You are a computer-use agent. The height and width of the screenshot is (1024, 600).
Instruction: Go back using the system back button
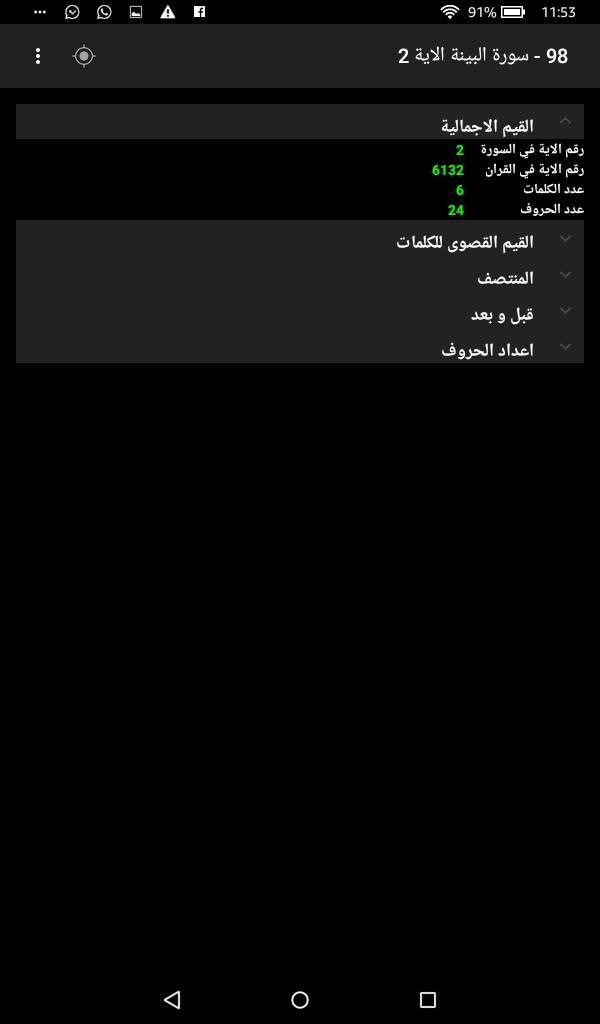(172, 999)
